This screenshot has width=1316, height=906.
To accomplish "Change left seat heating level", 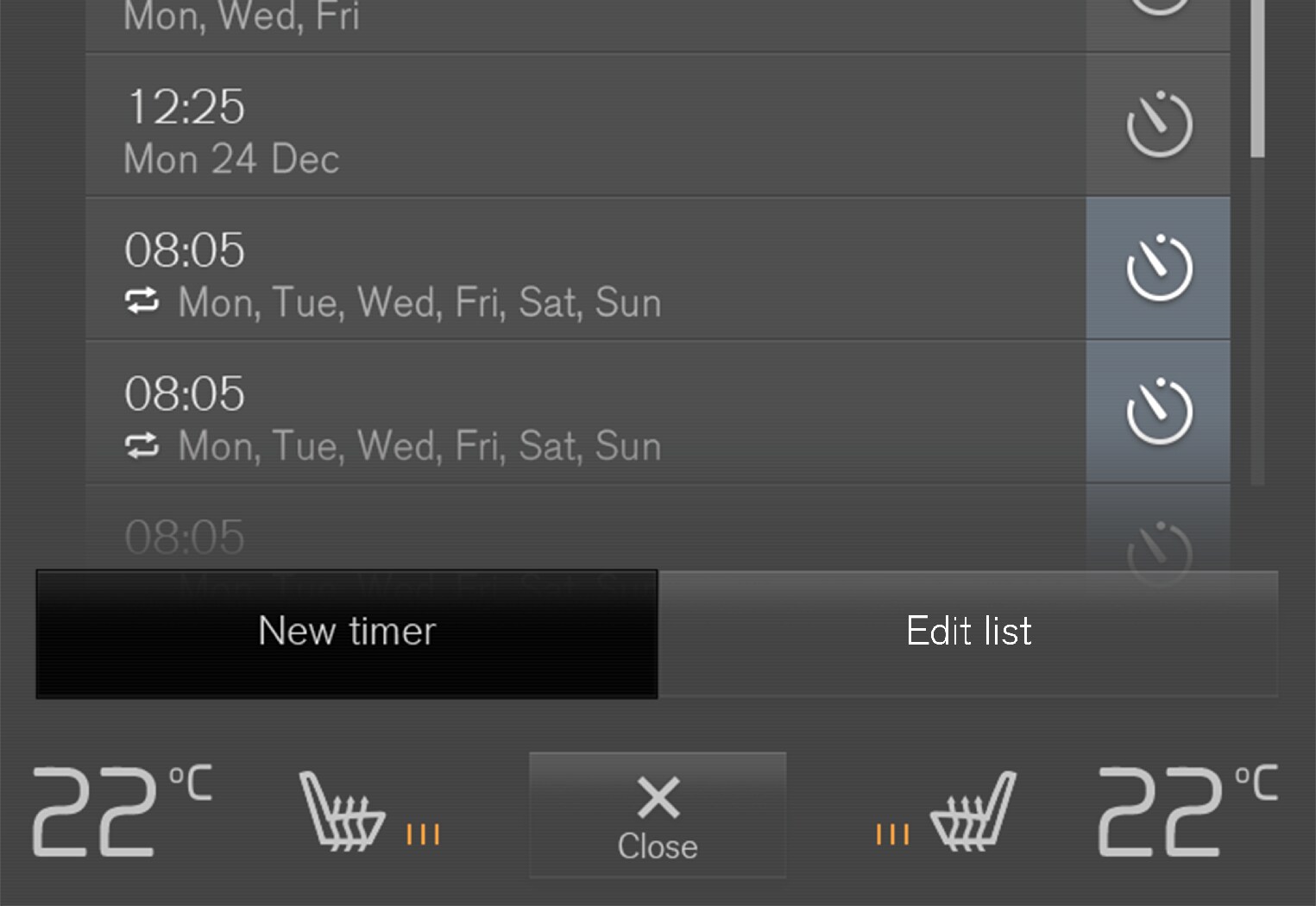I will point(368,812).
